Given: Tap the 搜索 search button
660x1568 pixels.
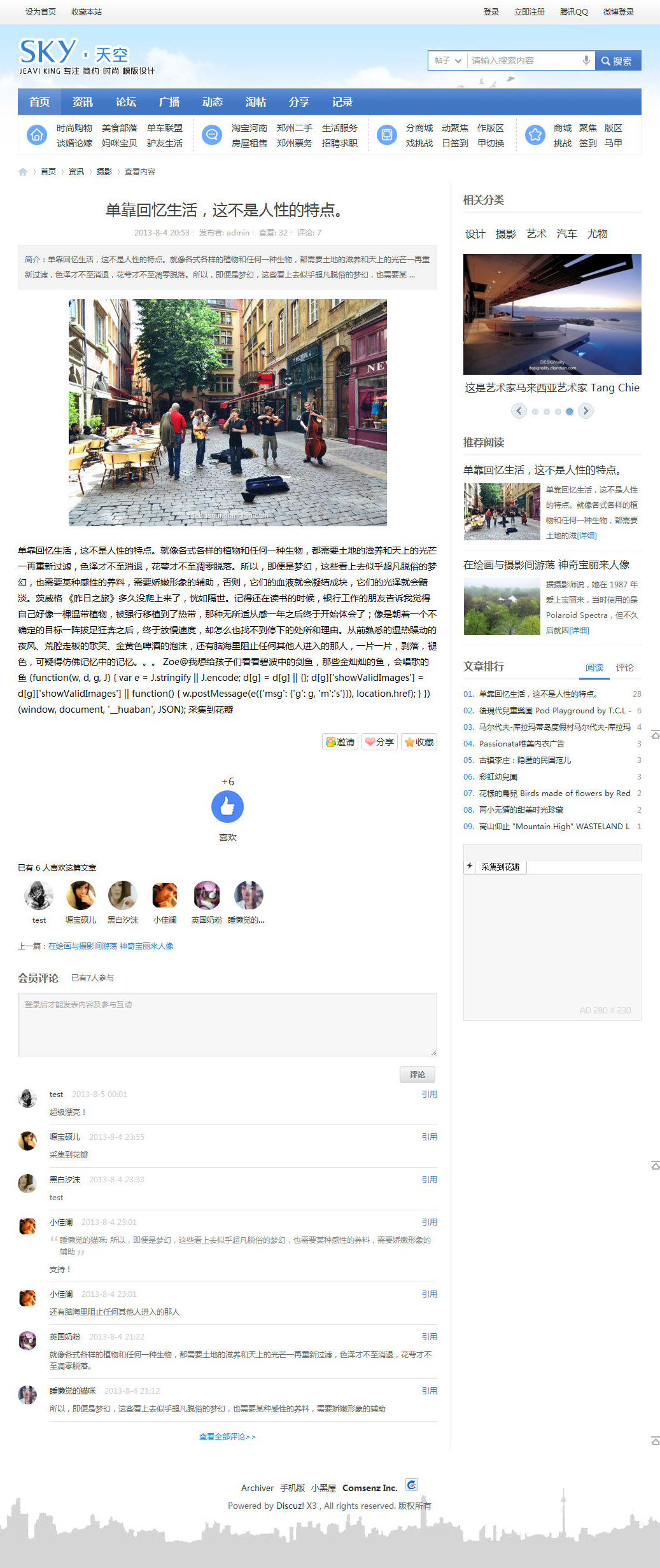Looking at the screenshot, I should (617, 61).
